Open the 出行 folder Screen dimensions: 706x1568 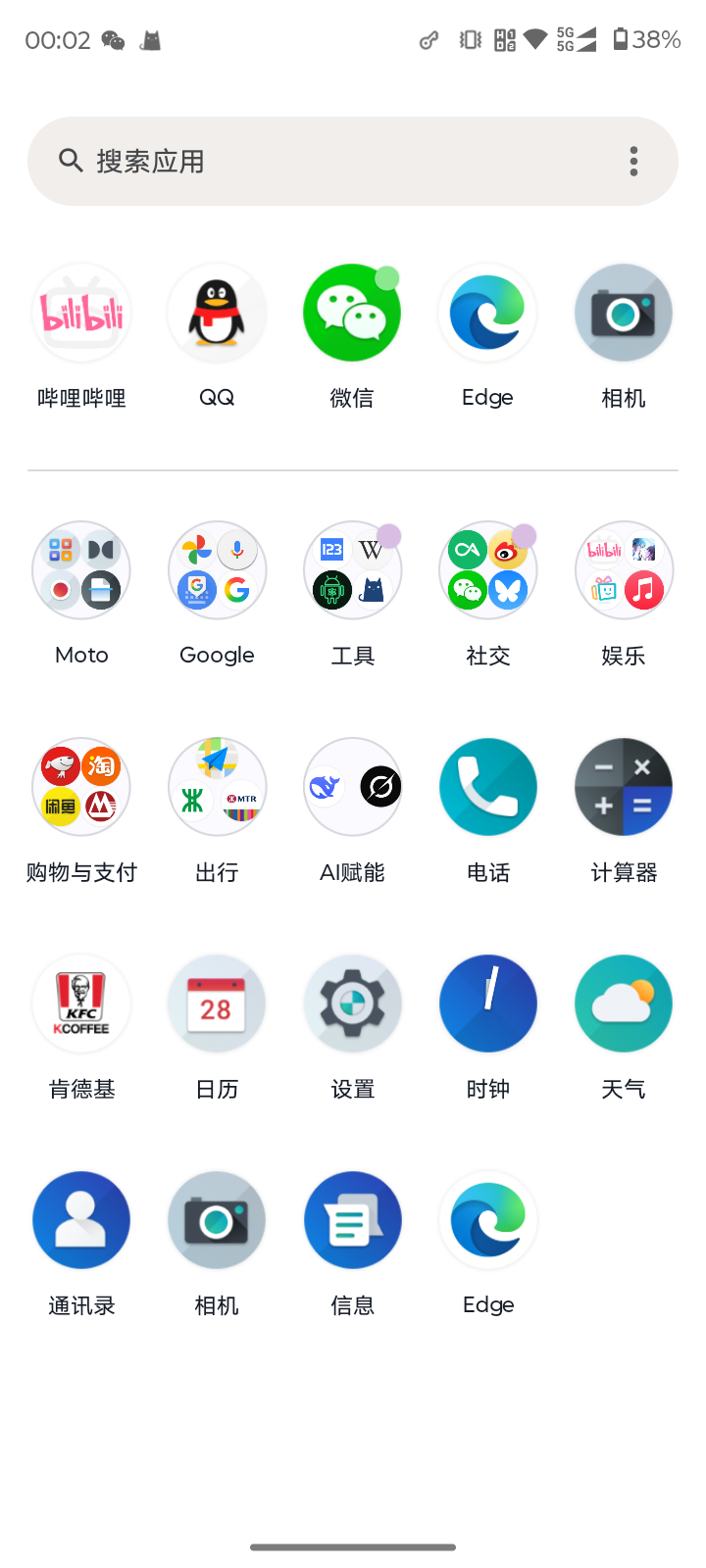(x=217, y=787)
